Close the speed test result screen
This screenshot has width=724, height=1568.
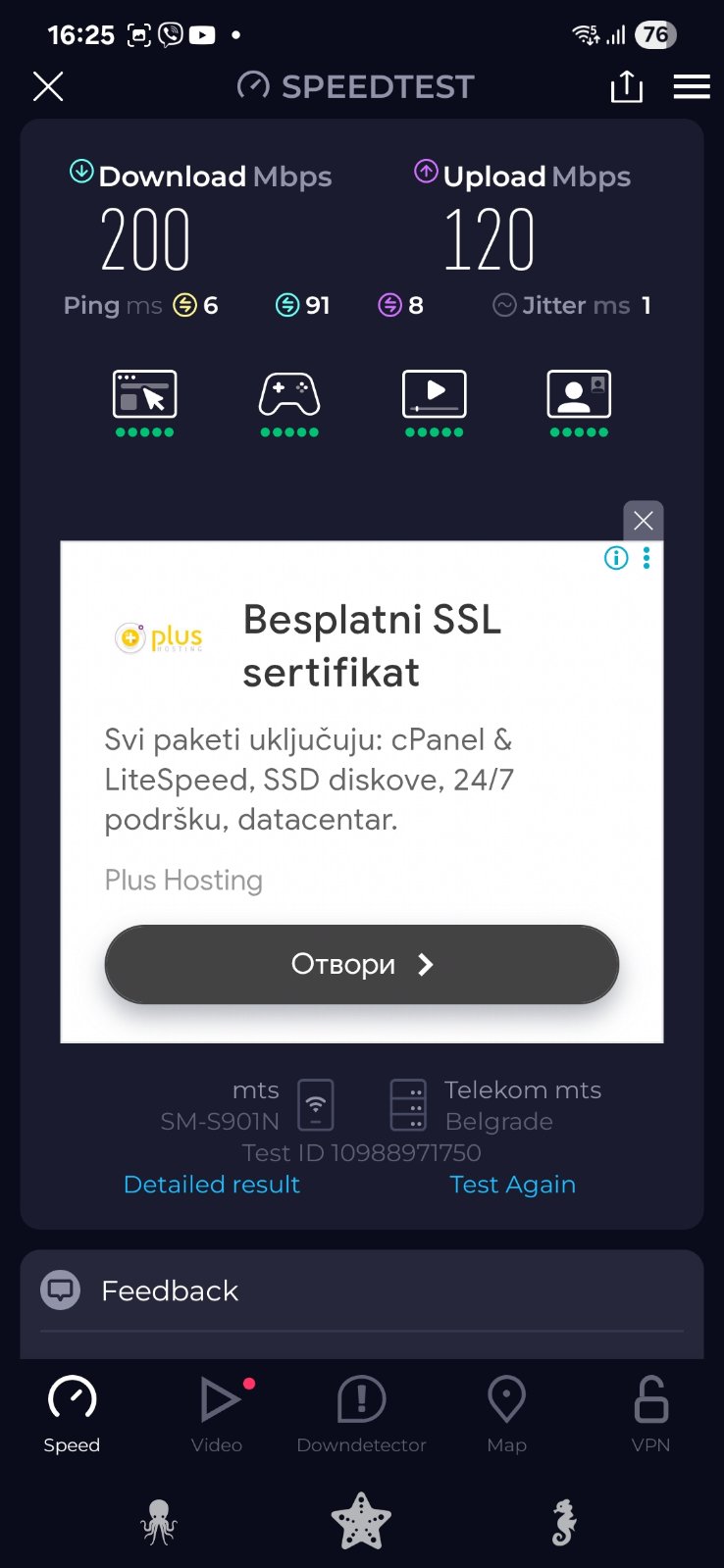click(48, 87)
